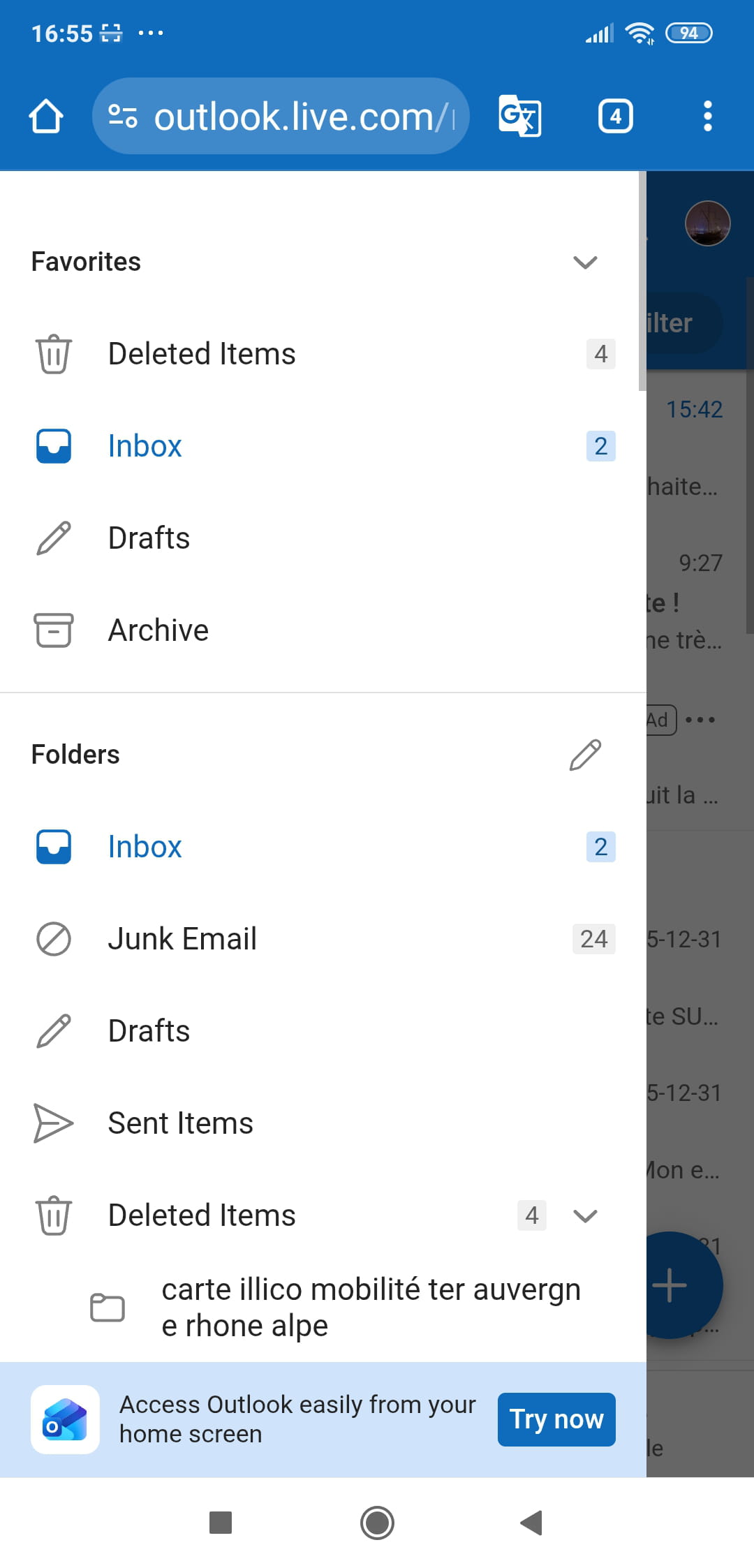Tap Try now on the Outlook banner
This screenshot has width=754, height=1568.
556,1419
